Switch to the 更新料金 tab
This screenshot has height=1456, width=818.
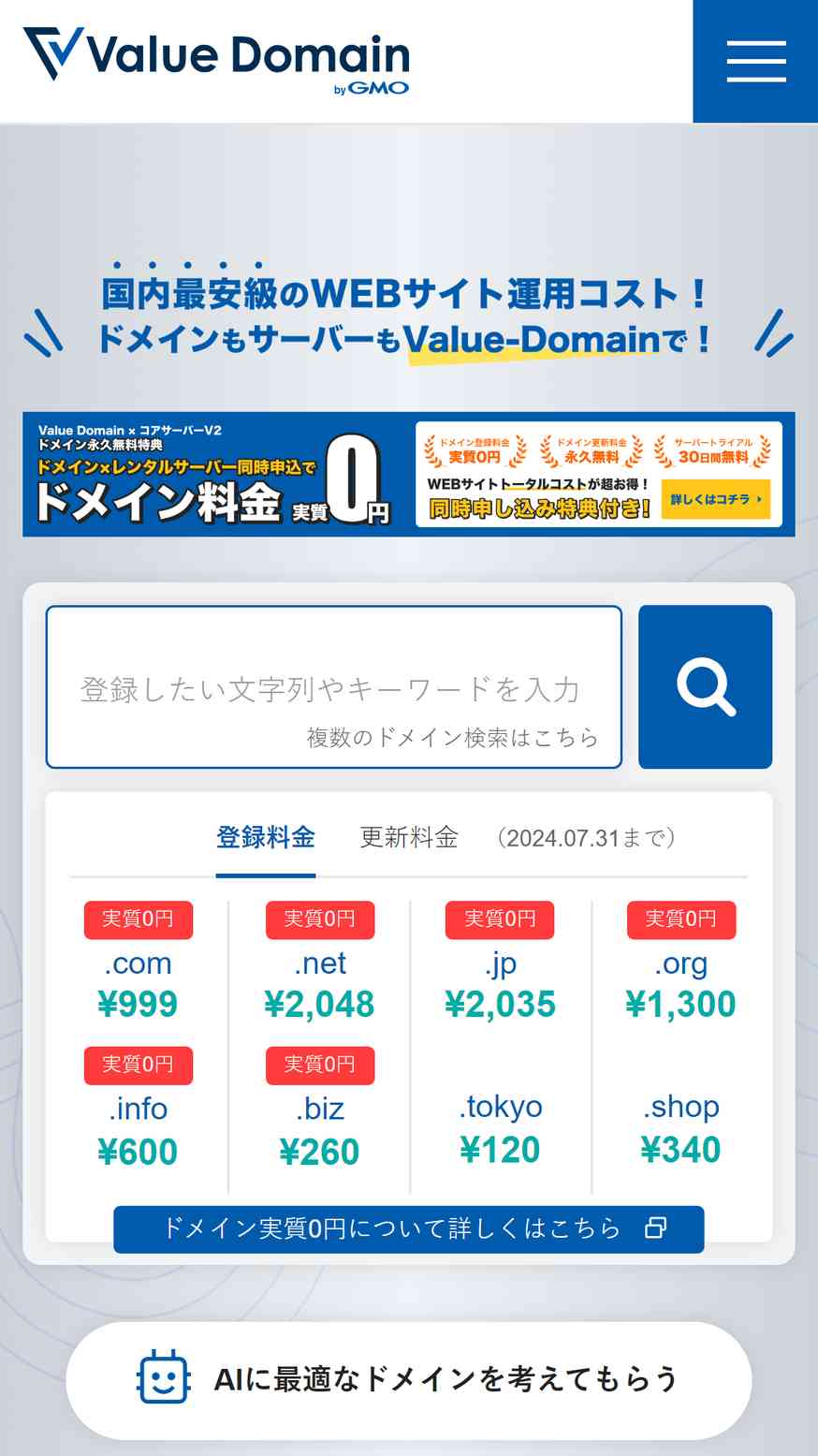point(409,837)
